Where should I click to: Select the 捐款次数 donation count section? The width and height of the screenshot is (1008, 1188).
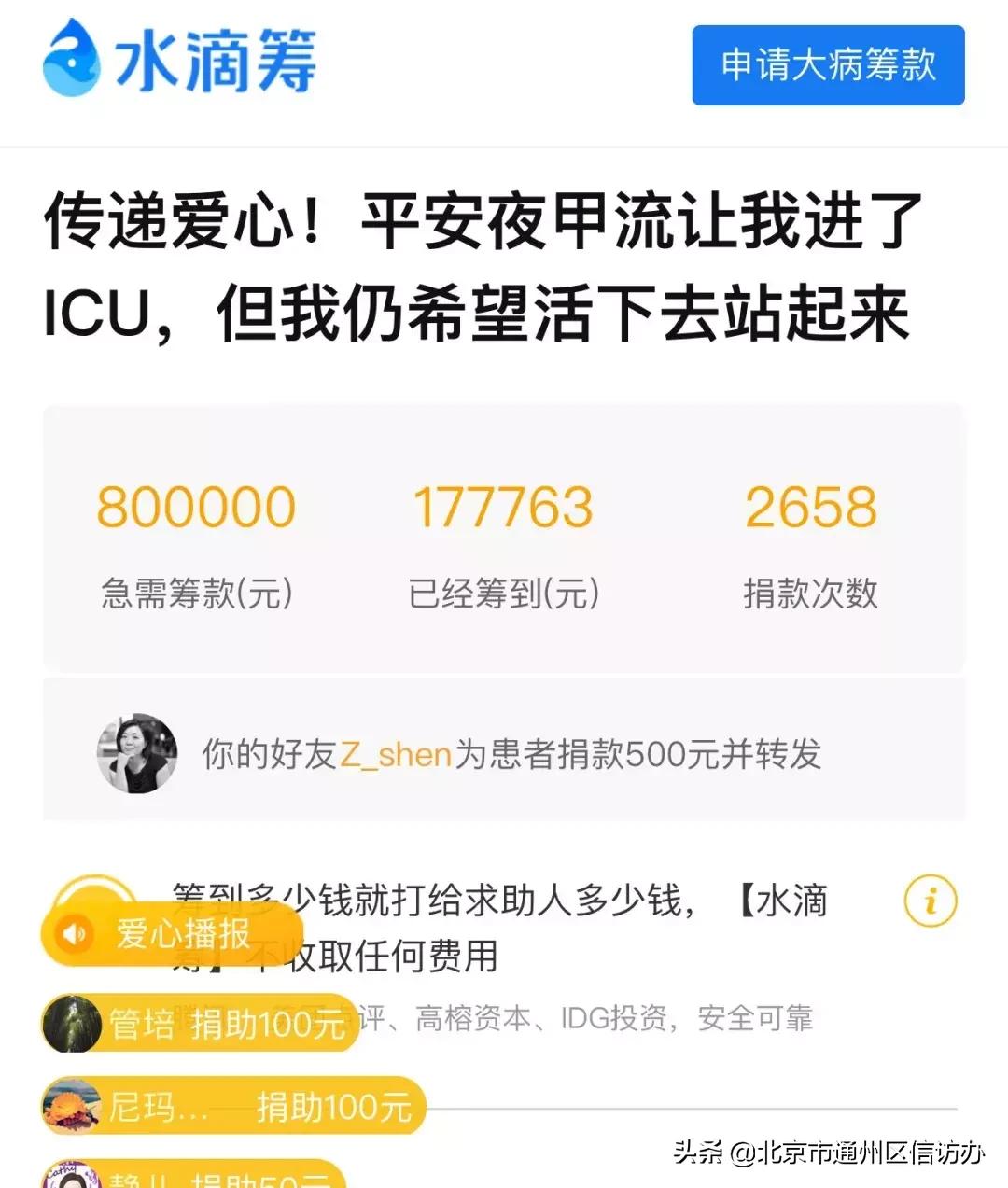pos(810,591)
